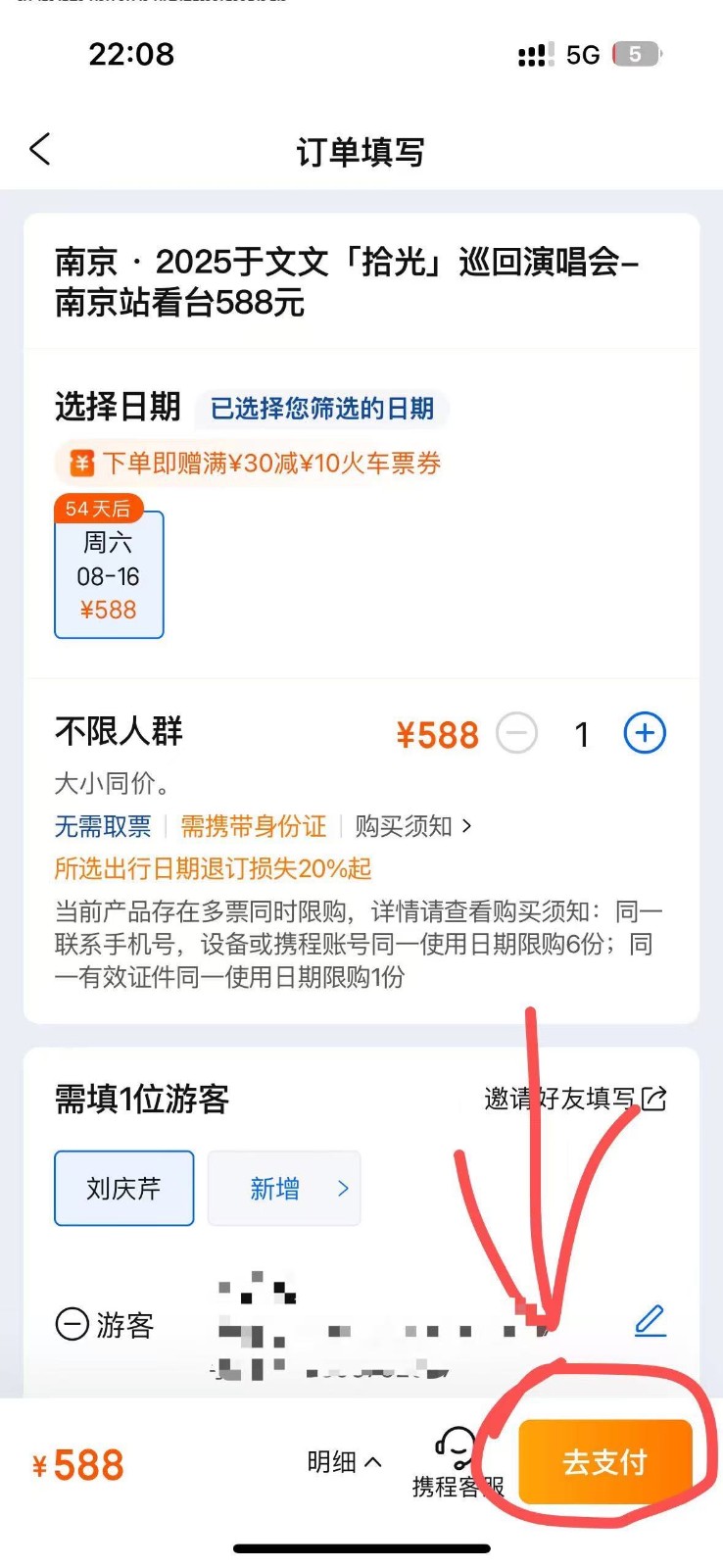Viewport: 723px width, 1568px height.
Task: Select traveler 刘庆芹
Action: click(x=123, y=1189)
